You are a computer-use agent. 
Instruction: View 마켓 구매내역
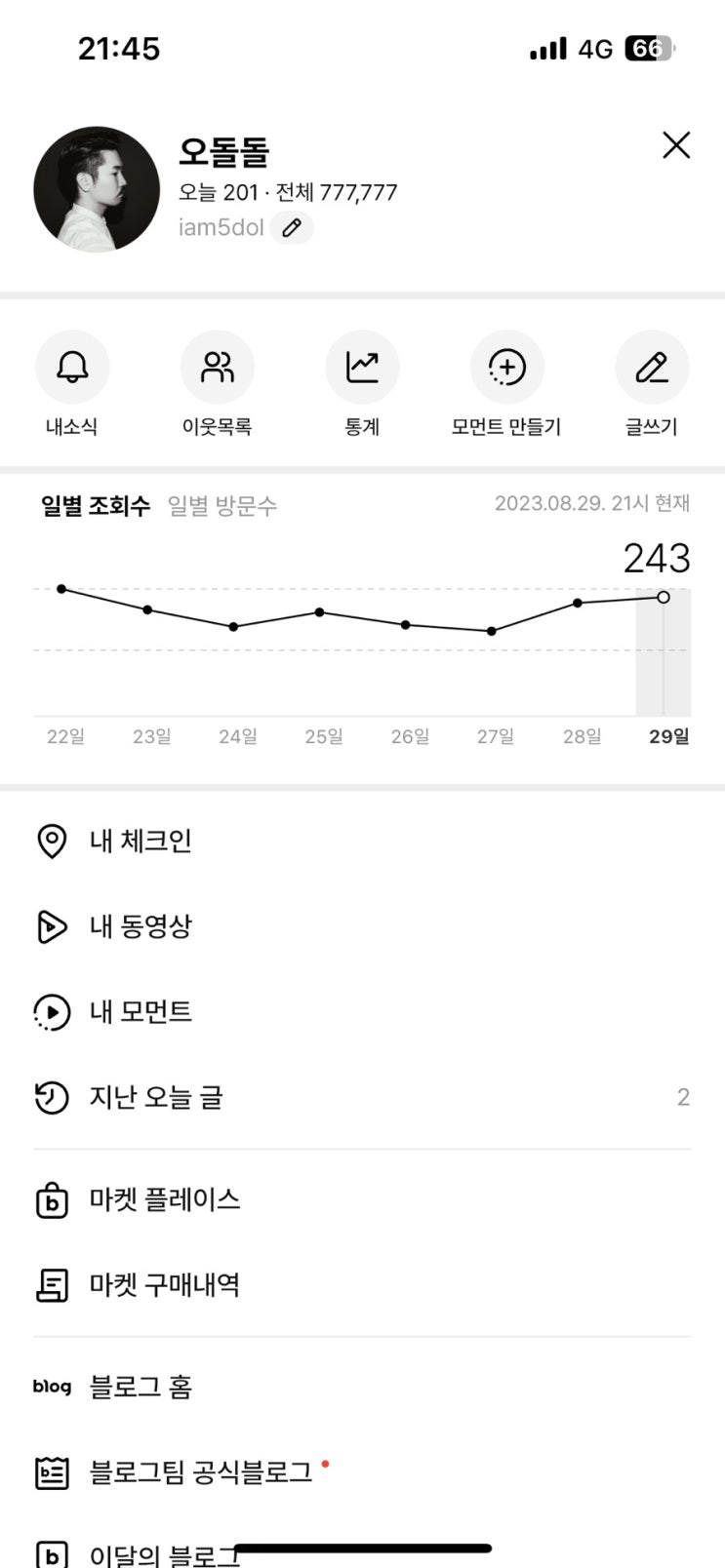[362, 1285]
